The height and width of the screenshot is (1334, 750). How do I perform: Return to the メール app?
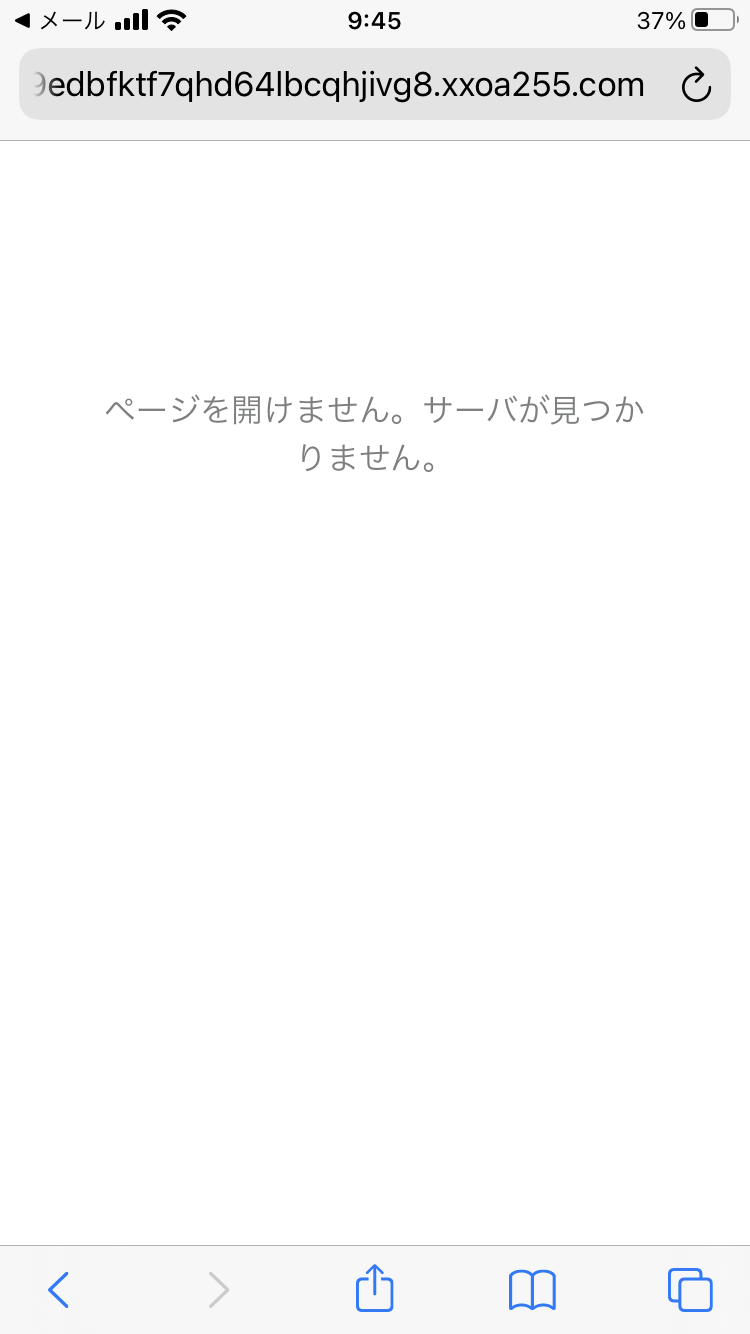coord(60,21)
